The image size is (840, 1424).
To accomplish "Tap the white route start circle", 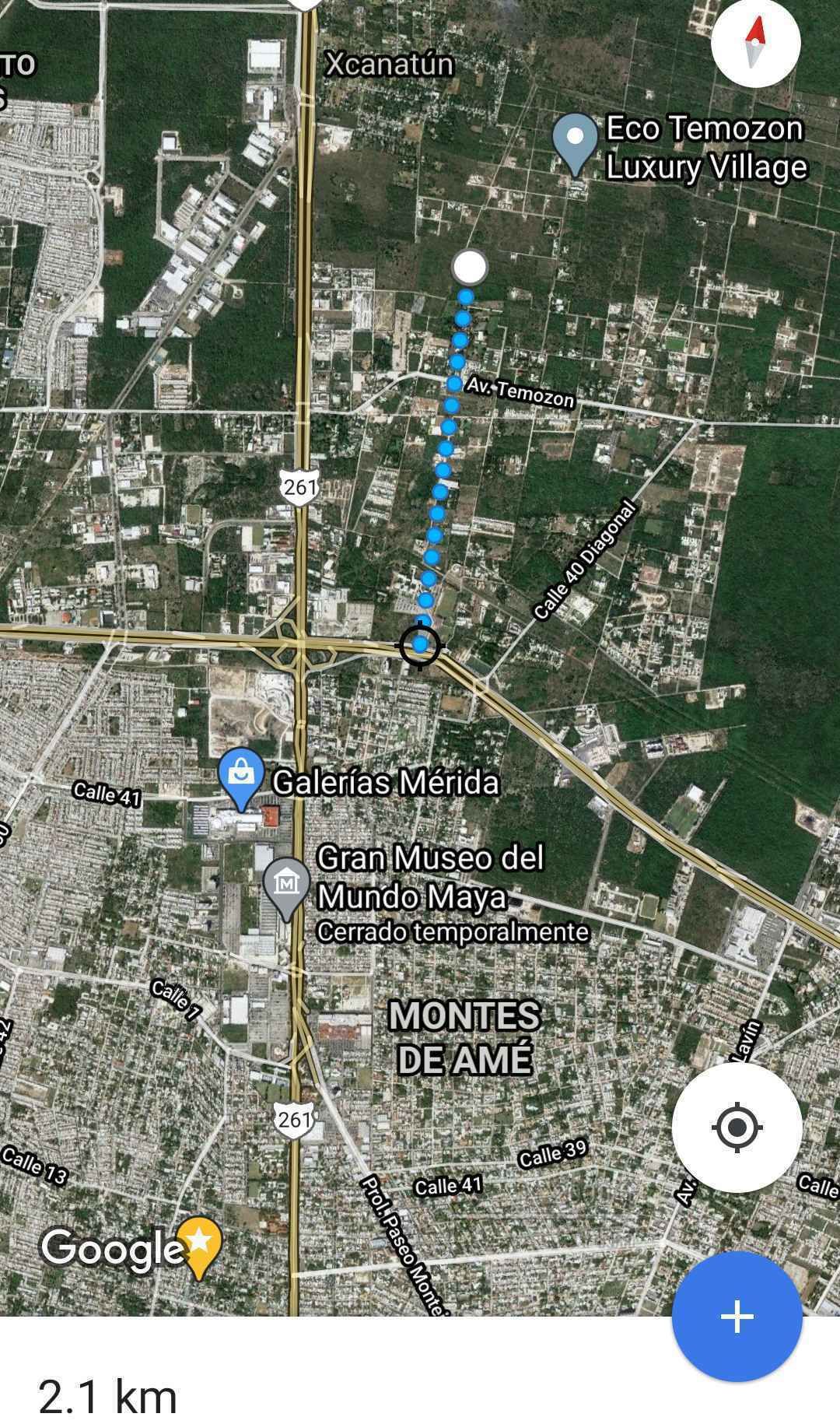I will click(x=470, y=268).
